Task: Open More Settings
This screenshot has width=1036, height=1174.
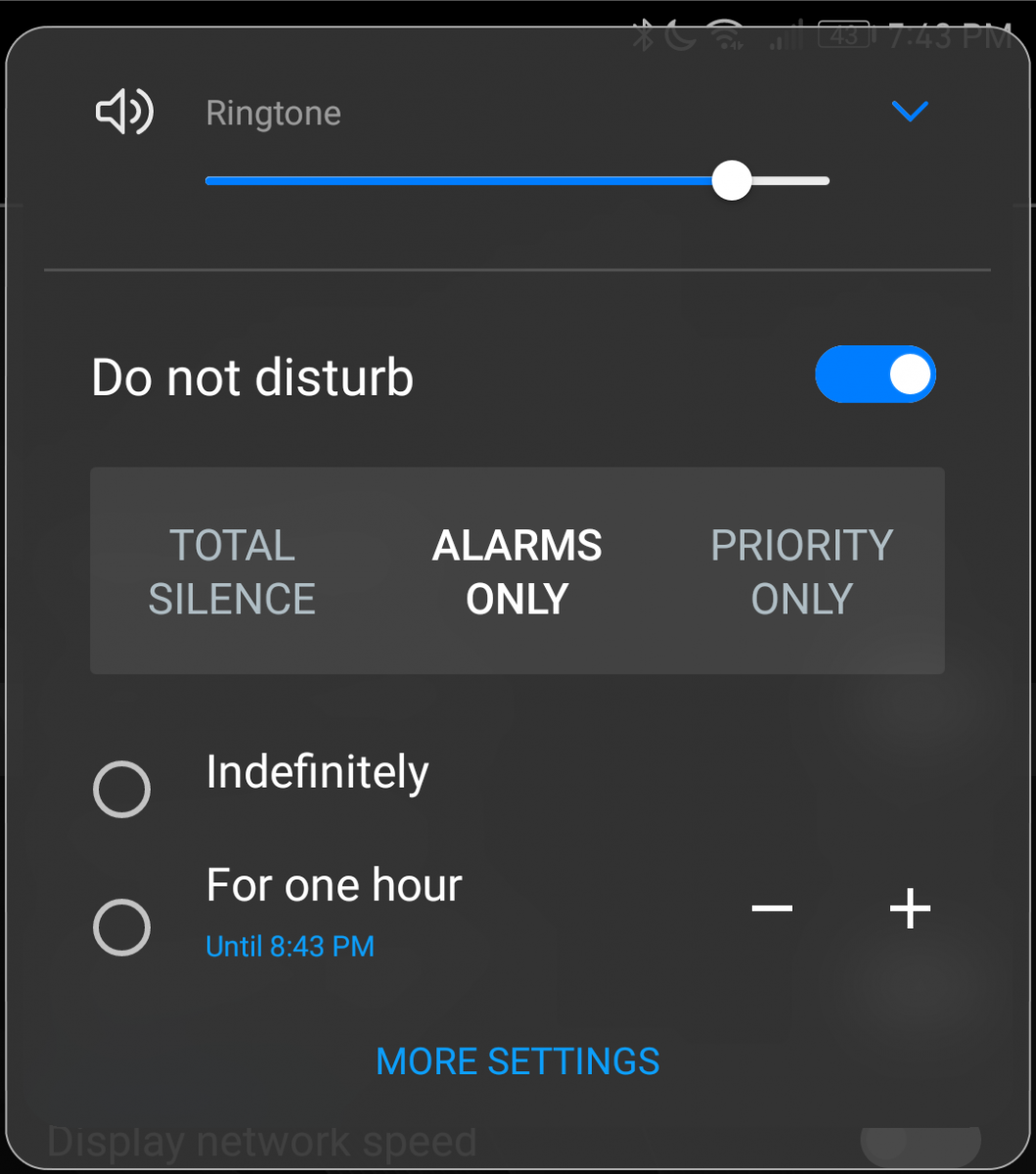Action: tap(518, 1061)
